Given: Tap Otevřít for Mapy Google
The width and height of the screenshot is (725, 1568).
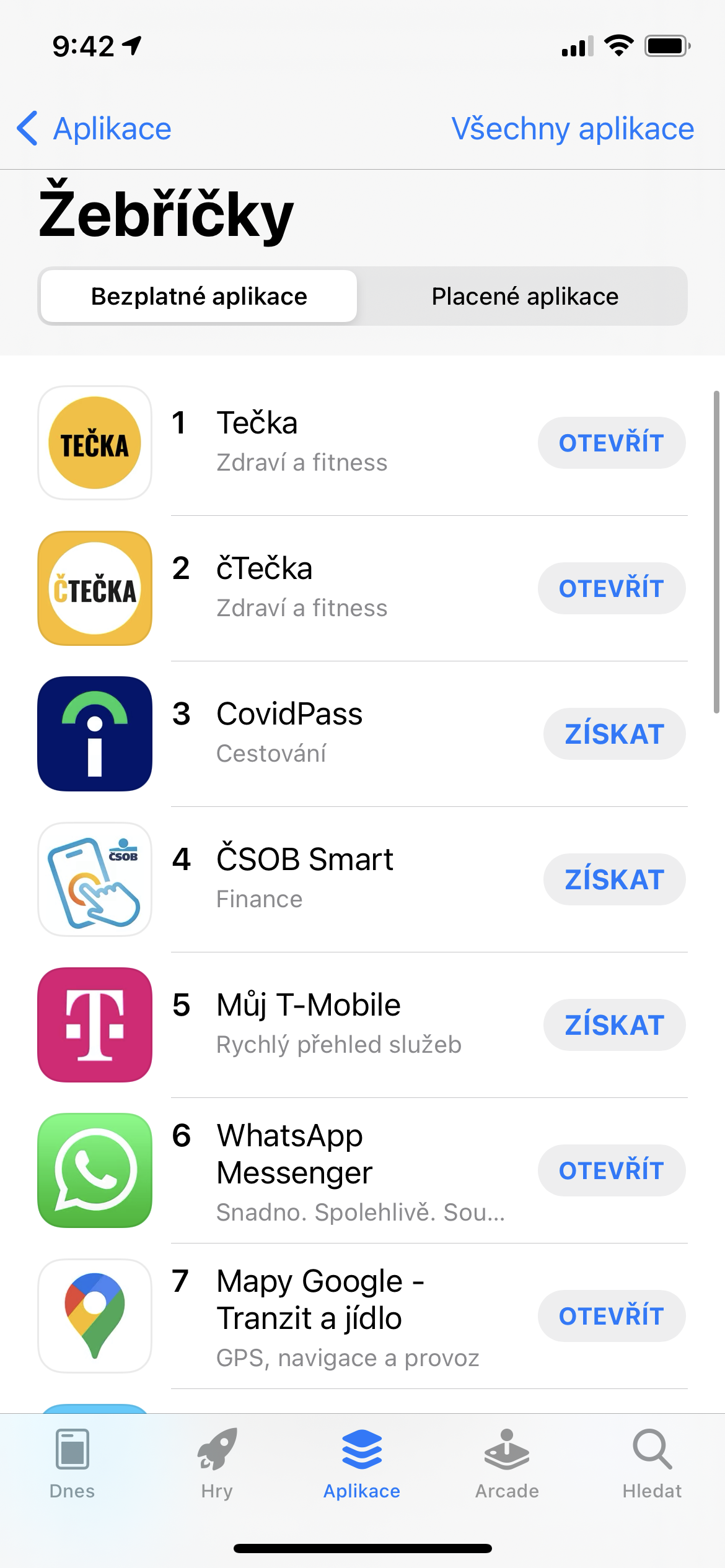Looking at the screenshot, I should pos(611,1317).
